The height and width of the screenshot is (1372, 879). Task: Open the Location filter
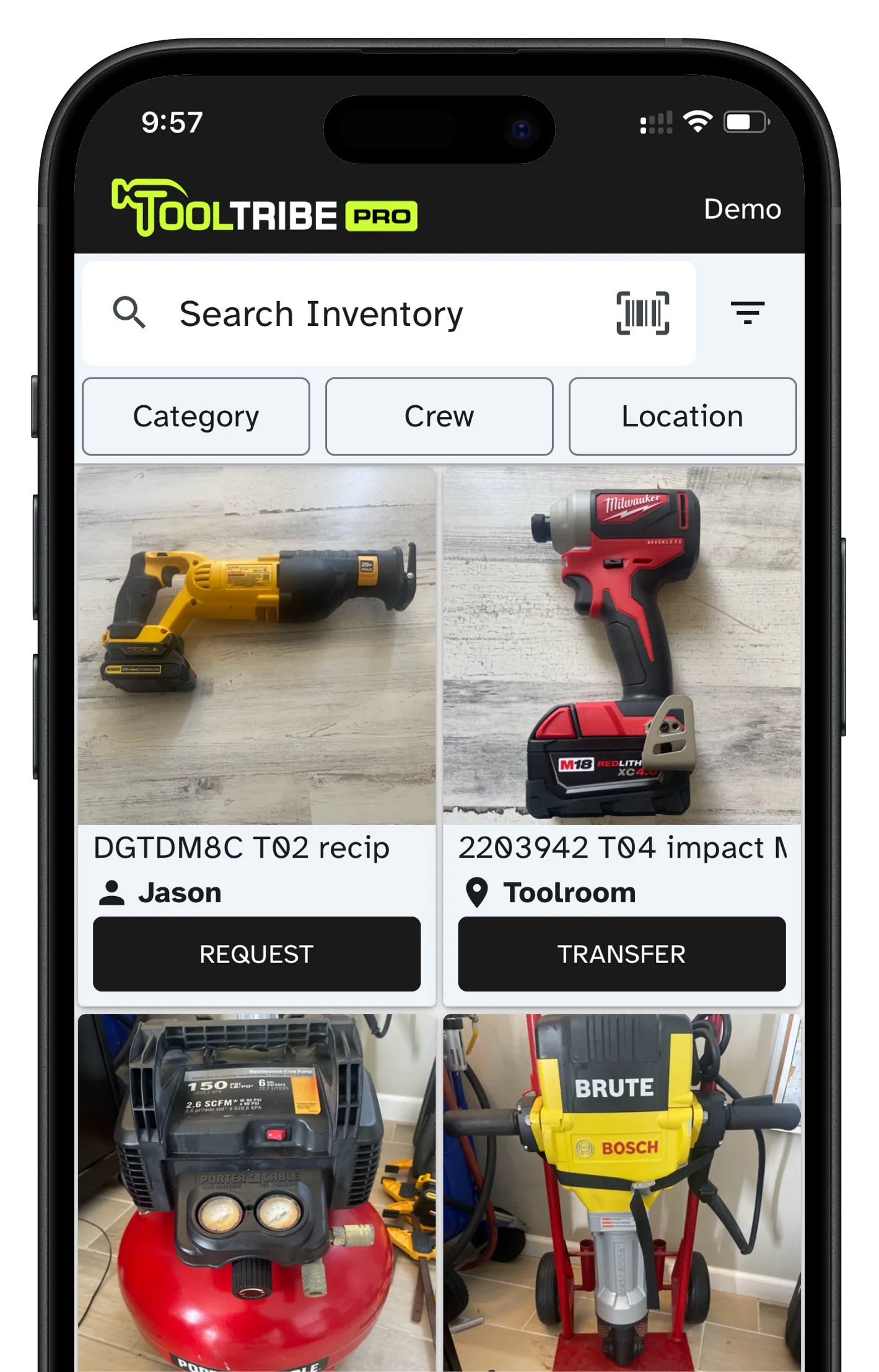682,416
